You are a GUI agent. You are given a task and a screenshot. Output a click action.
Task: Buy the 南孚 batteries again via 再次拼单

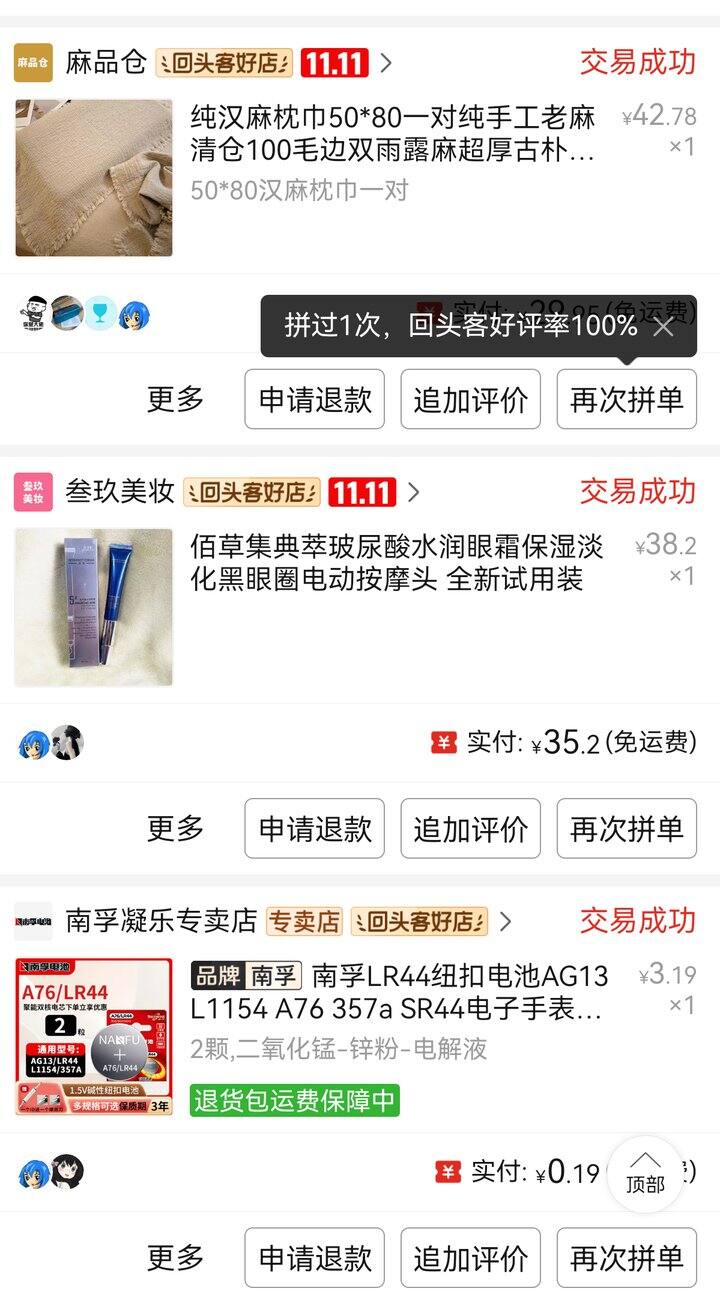coord(626,1257)
